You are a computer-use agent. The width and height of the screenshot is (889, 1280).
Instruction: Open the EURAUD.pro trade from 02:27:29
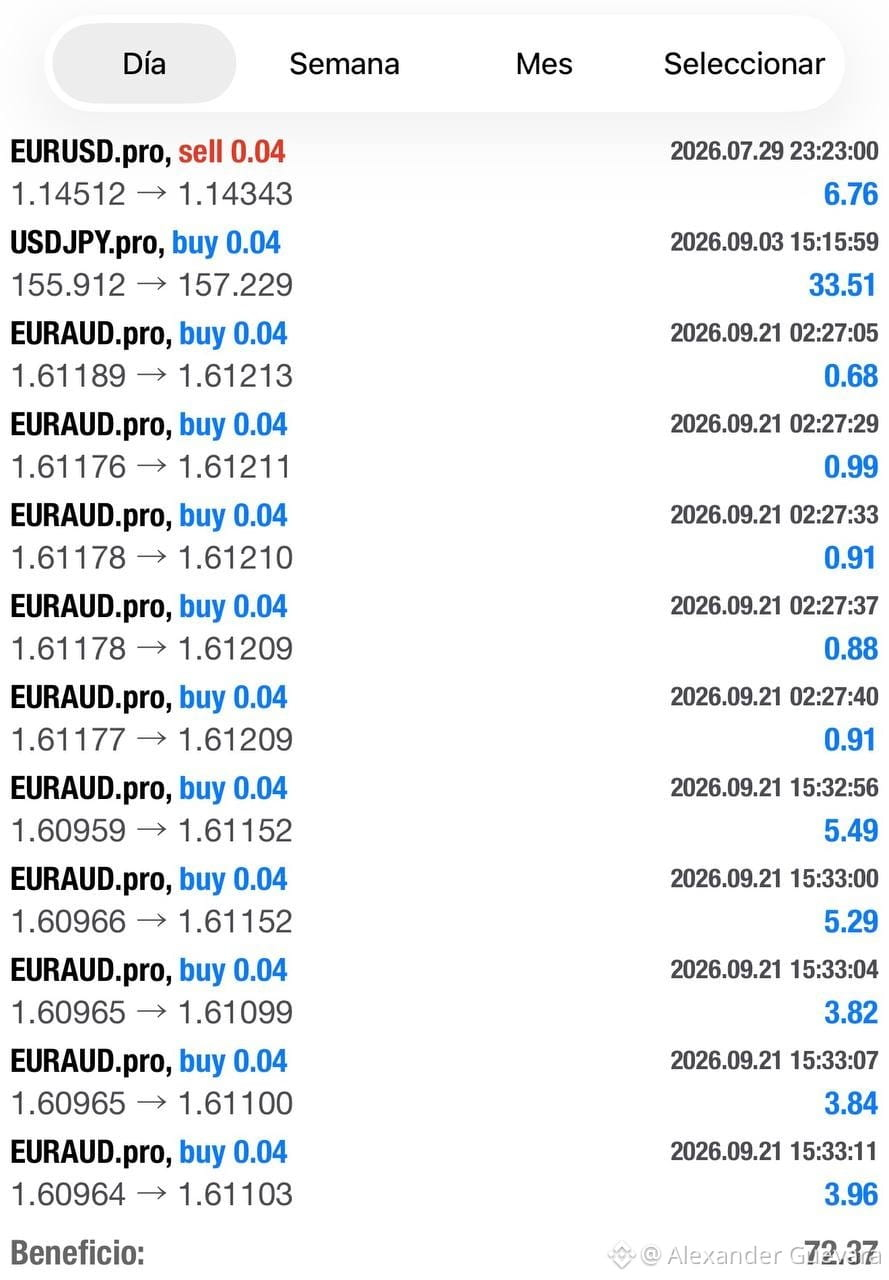coord(444,445)
